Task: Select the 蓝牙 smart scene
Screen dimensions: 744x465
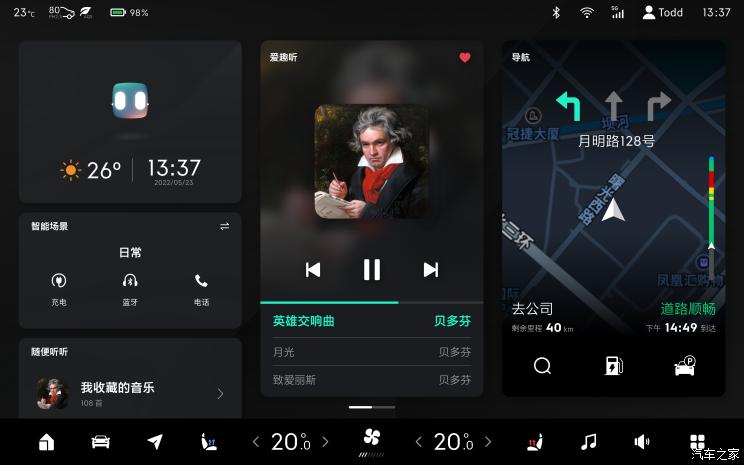Action: point(130,287)
